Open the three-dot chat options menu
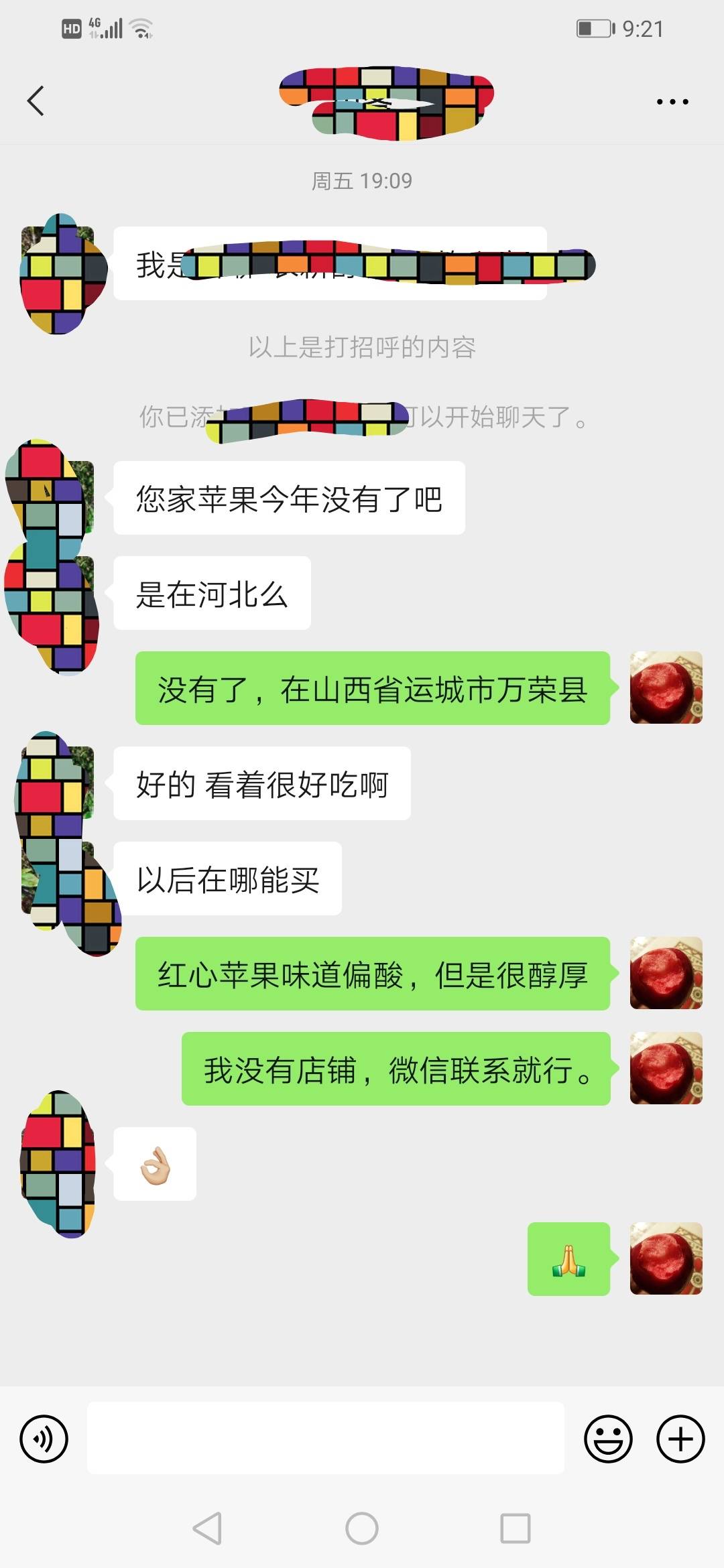 coord(672,102)
